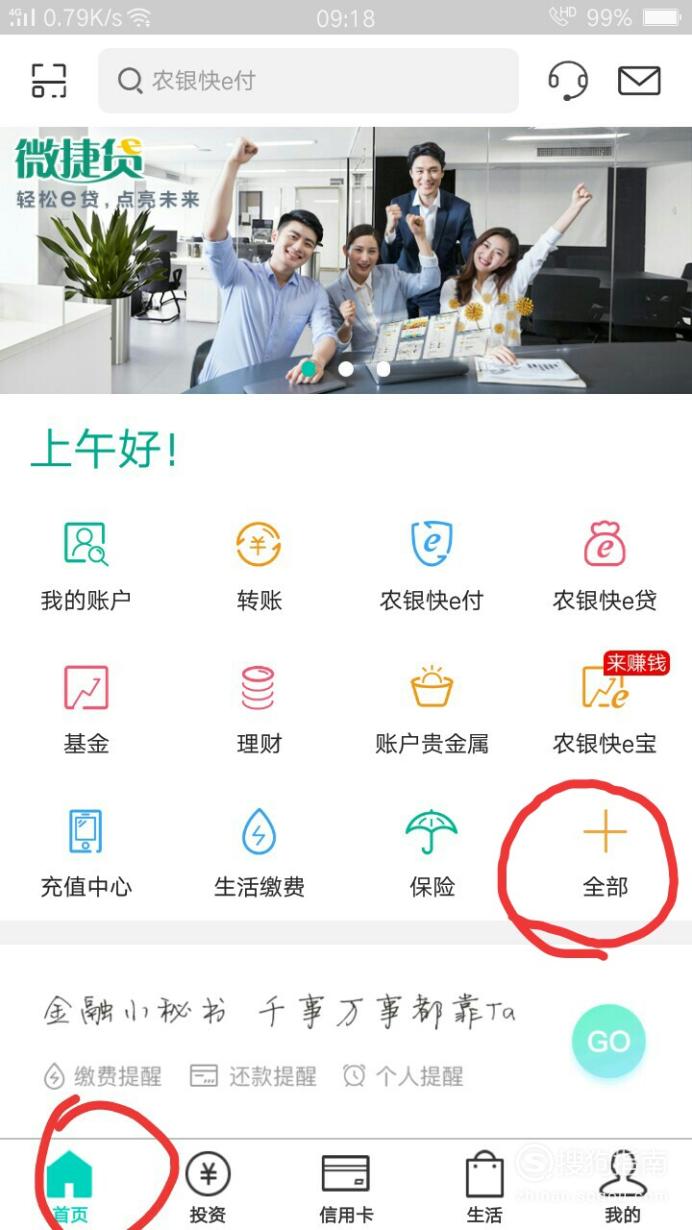Open 生活缴费
Image resolution: width=692 pixels, height=1230 pixels.
point(259,852)
